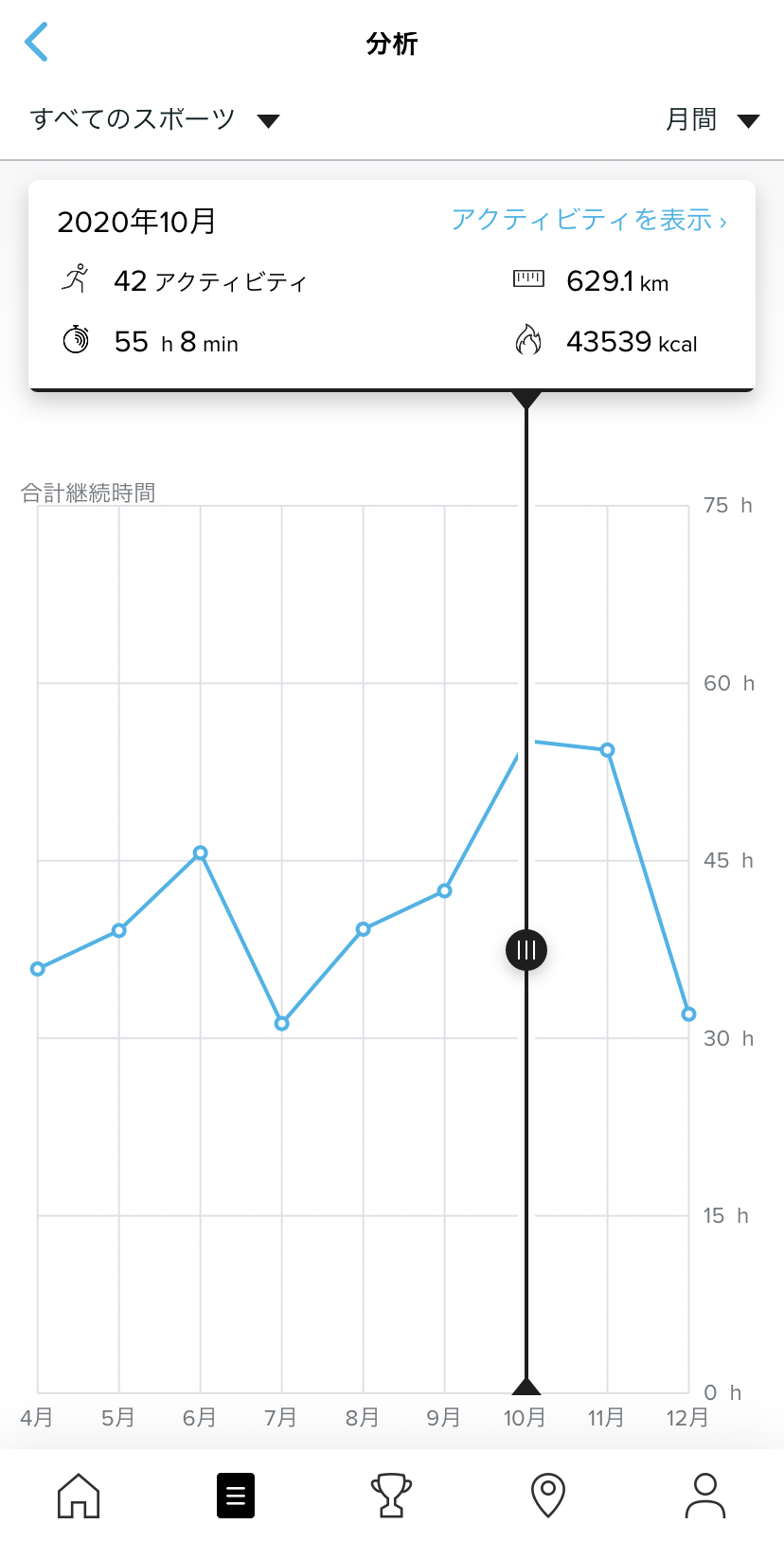The width and height of the screenshot is (784, 1542).
Task: Open the trophy achievements tab
Action: pos(391,1496)
